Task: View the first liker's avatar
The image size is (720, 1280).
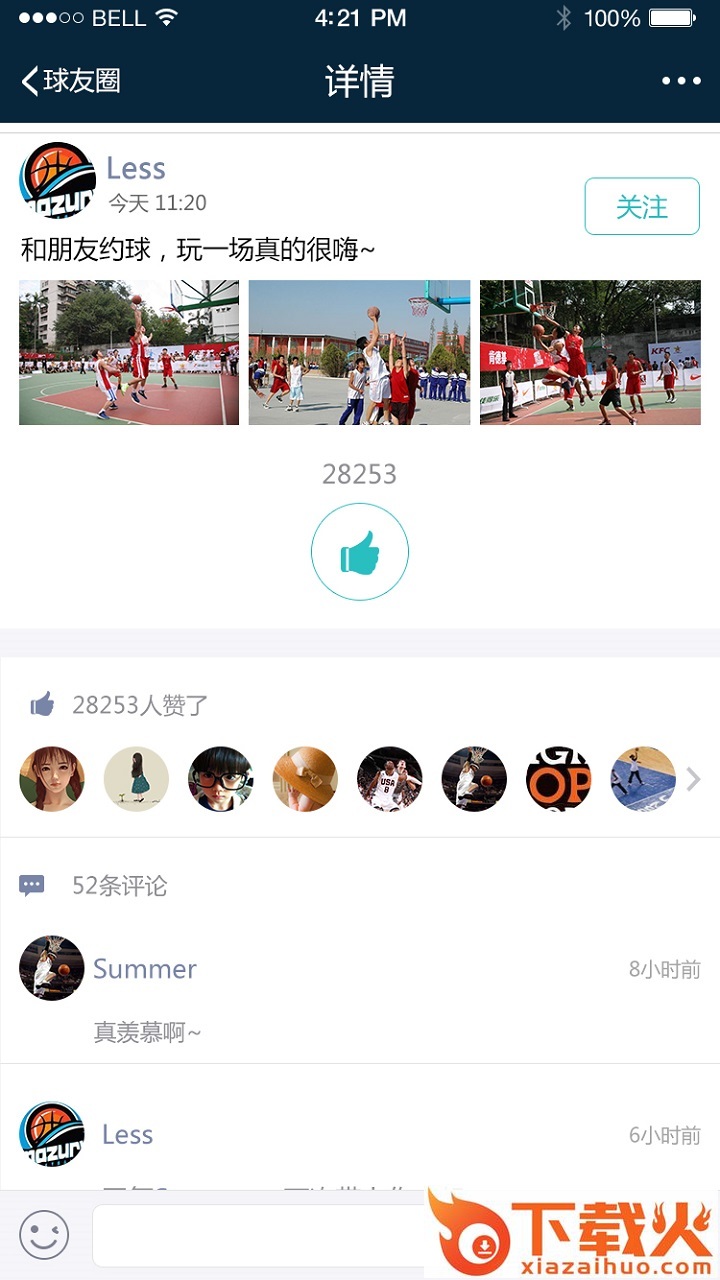Action: pos(52,779)
